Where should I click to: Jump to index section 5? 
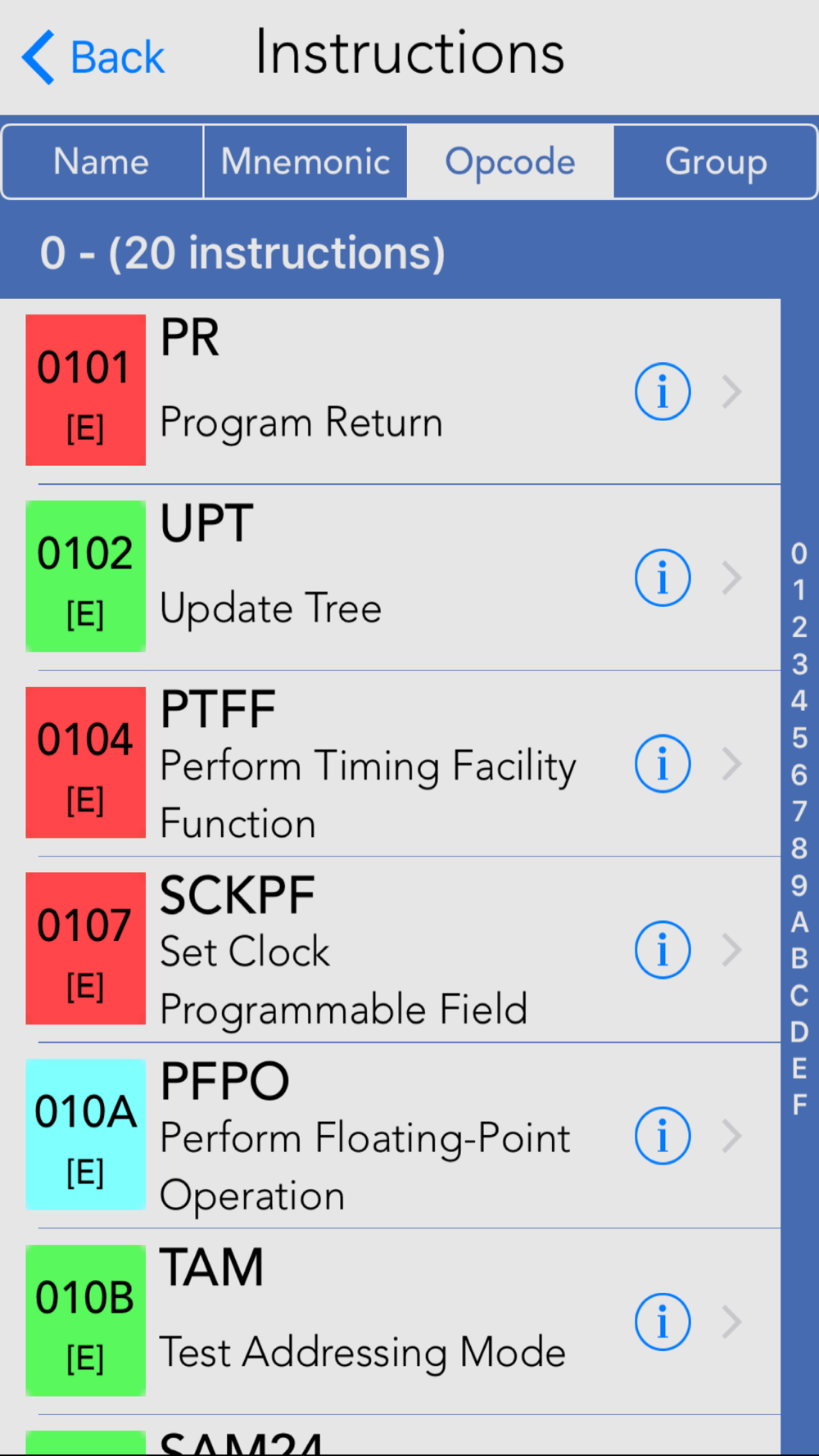click(x=799, y=738)
